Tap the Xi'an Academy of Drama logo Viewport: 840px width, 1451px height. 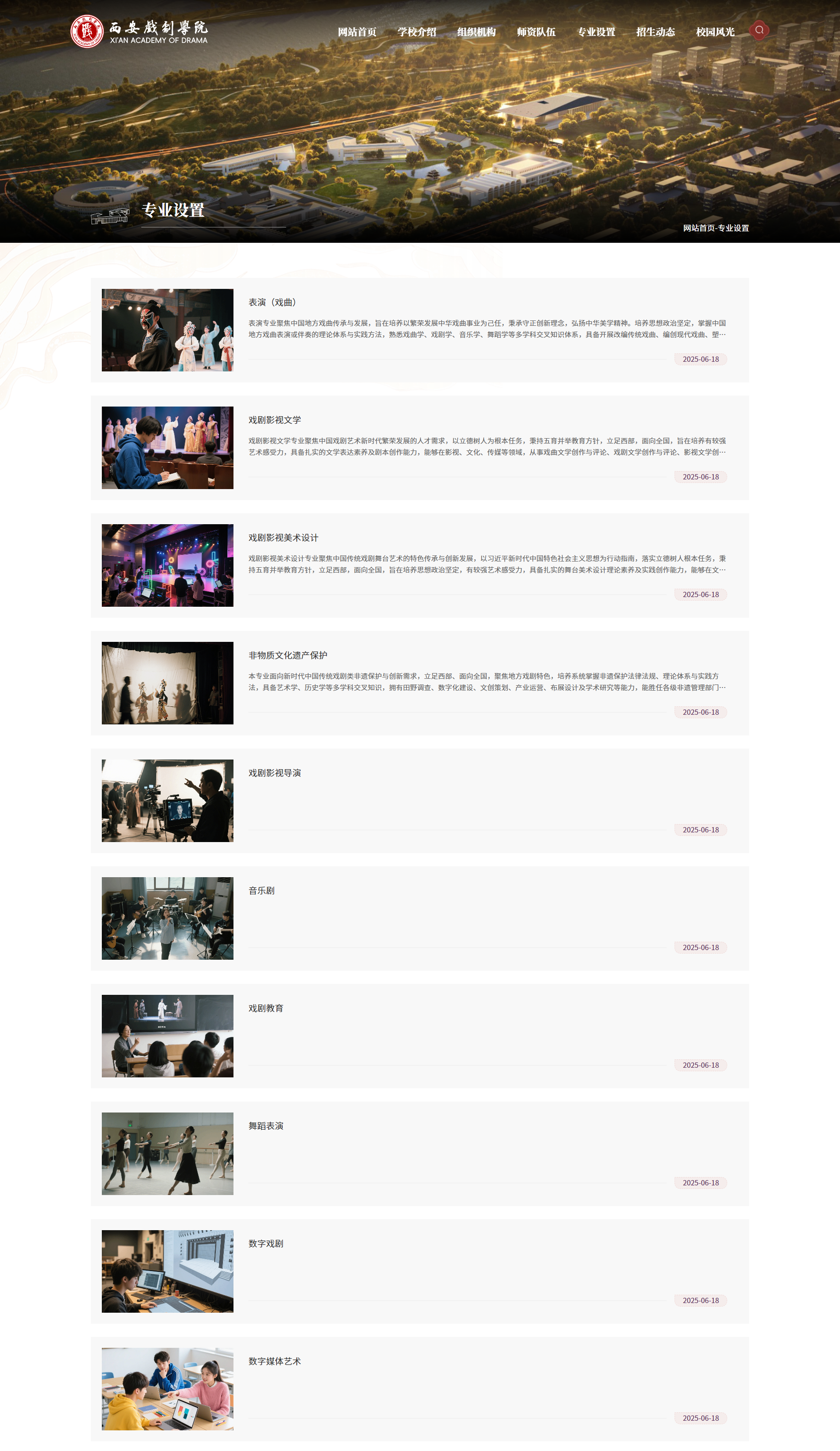(139, 32)
